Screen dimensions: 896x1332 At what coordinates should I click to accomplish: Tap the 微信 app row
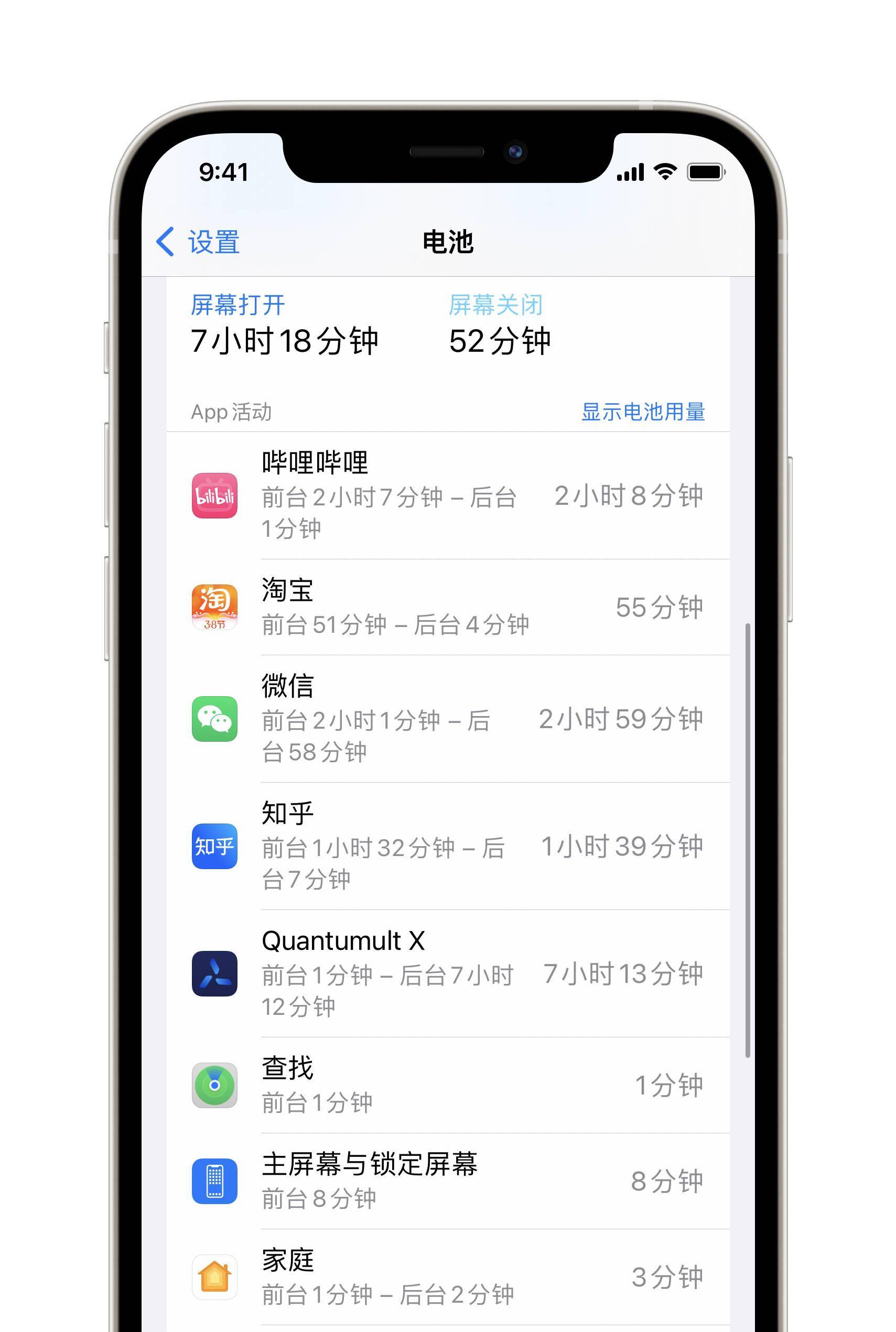click(448, 719)
